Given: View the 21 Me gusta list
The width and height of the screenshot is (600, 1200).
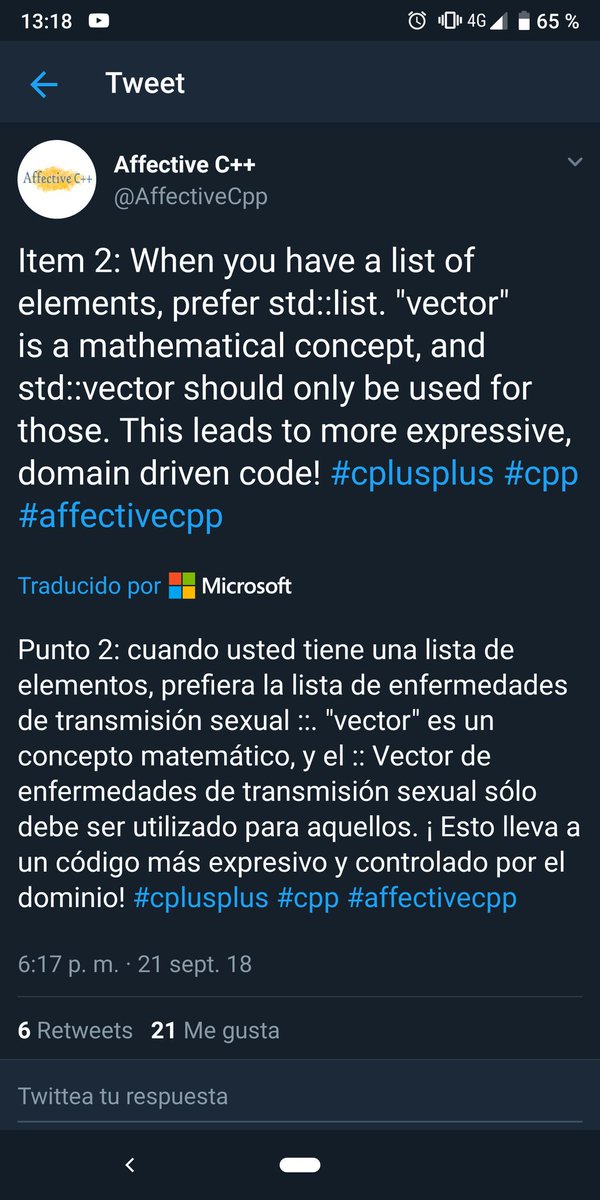Looking at the screenshot, I should [x=215, y=1030].
